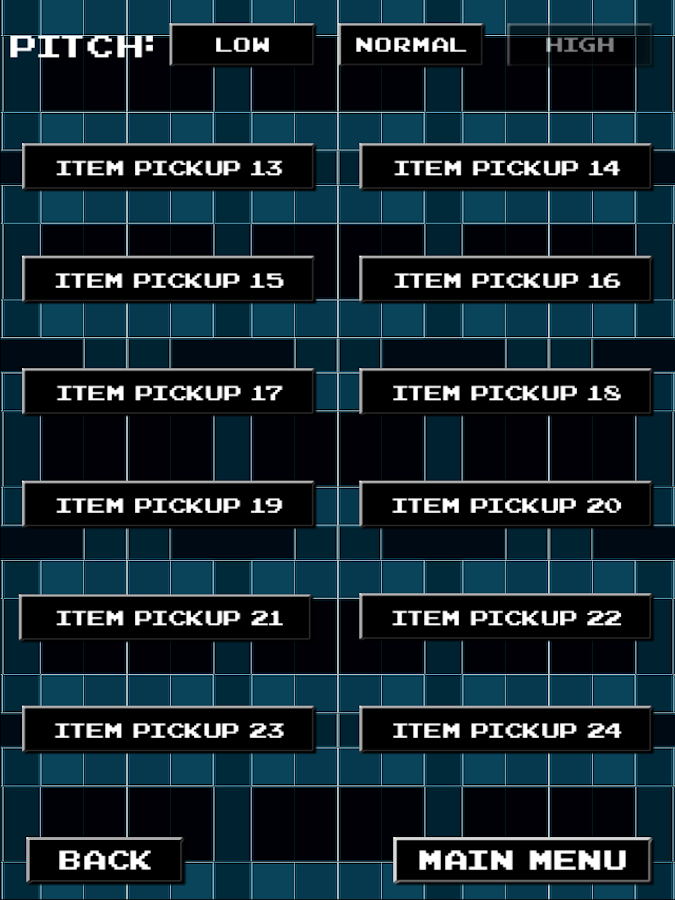Switch pitch to High
675x900 pixels.
tap(580, 45)
